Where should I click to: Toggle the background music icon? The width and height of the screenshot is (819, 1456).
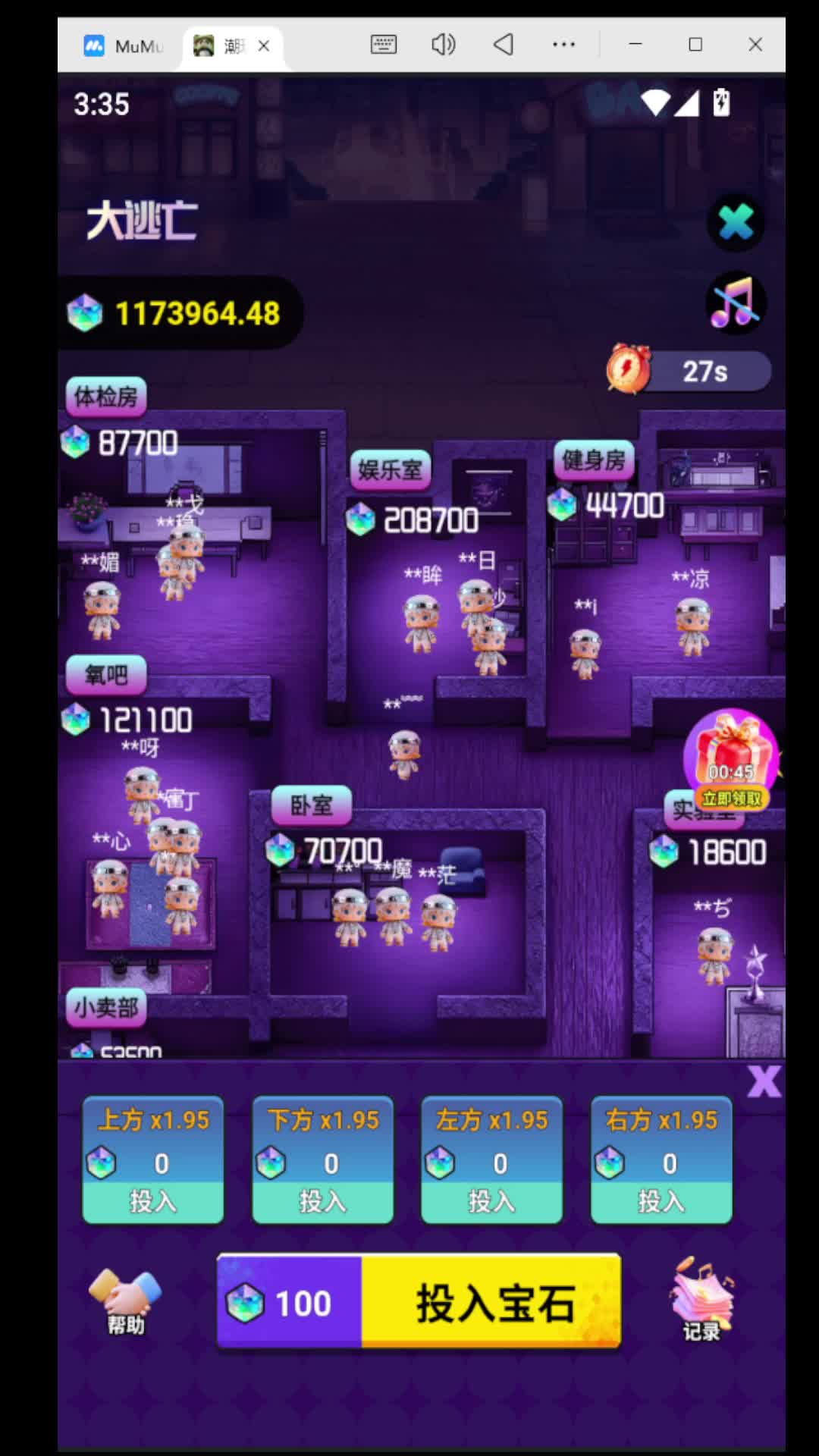pos(735,303)
